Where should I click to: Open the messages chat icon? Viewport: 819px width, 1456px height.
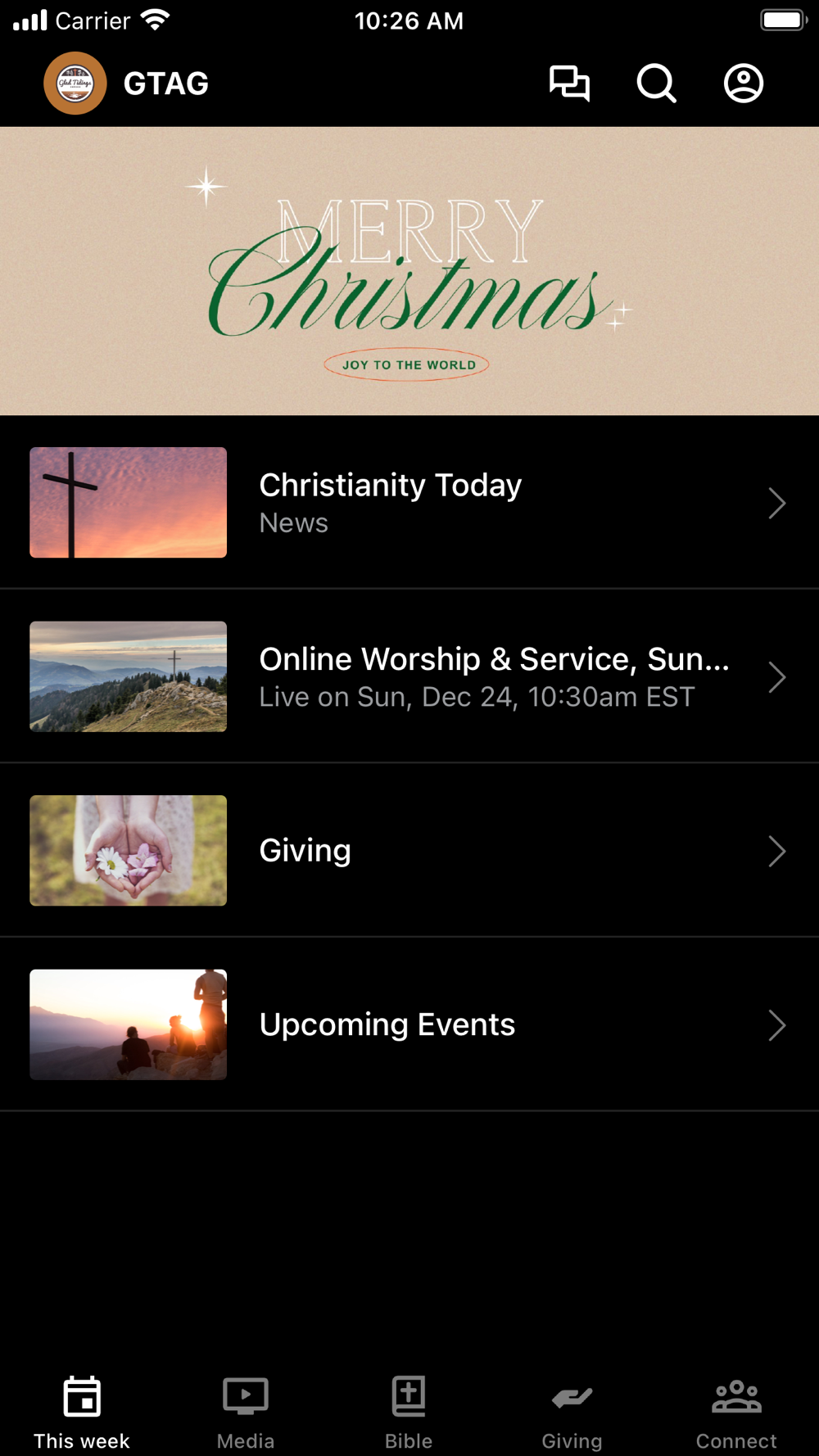(569, 84)
